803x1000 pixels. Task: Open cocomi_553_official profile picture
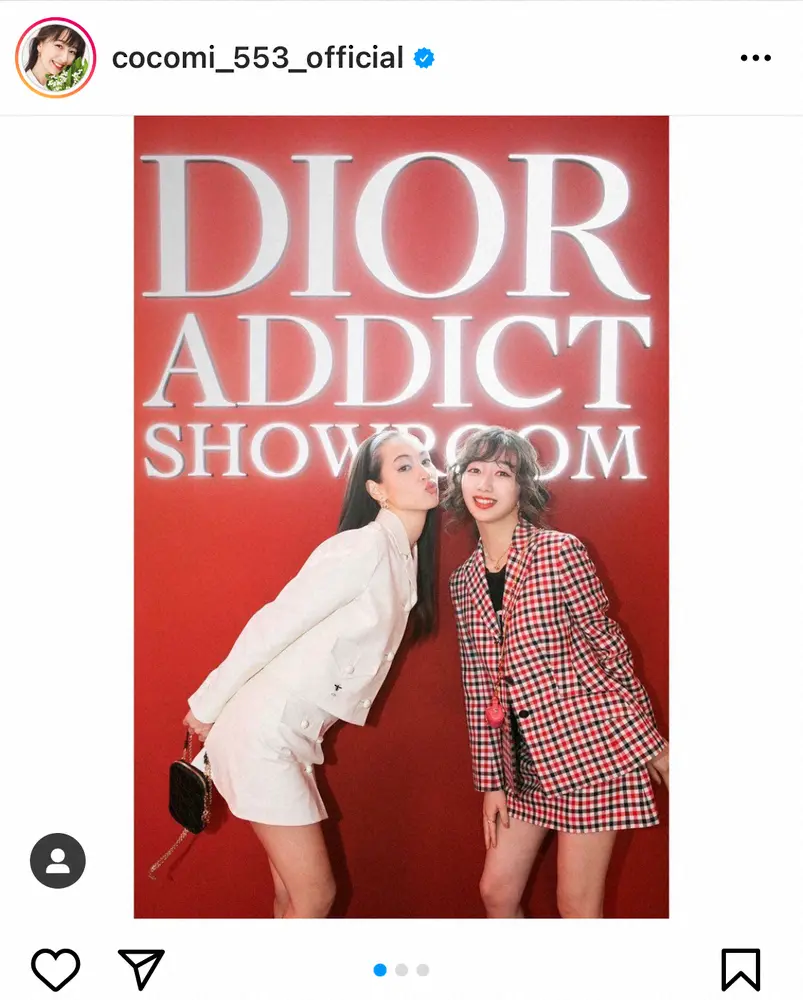55,57
